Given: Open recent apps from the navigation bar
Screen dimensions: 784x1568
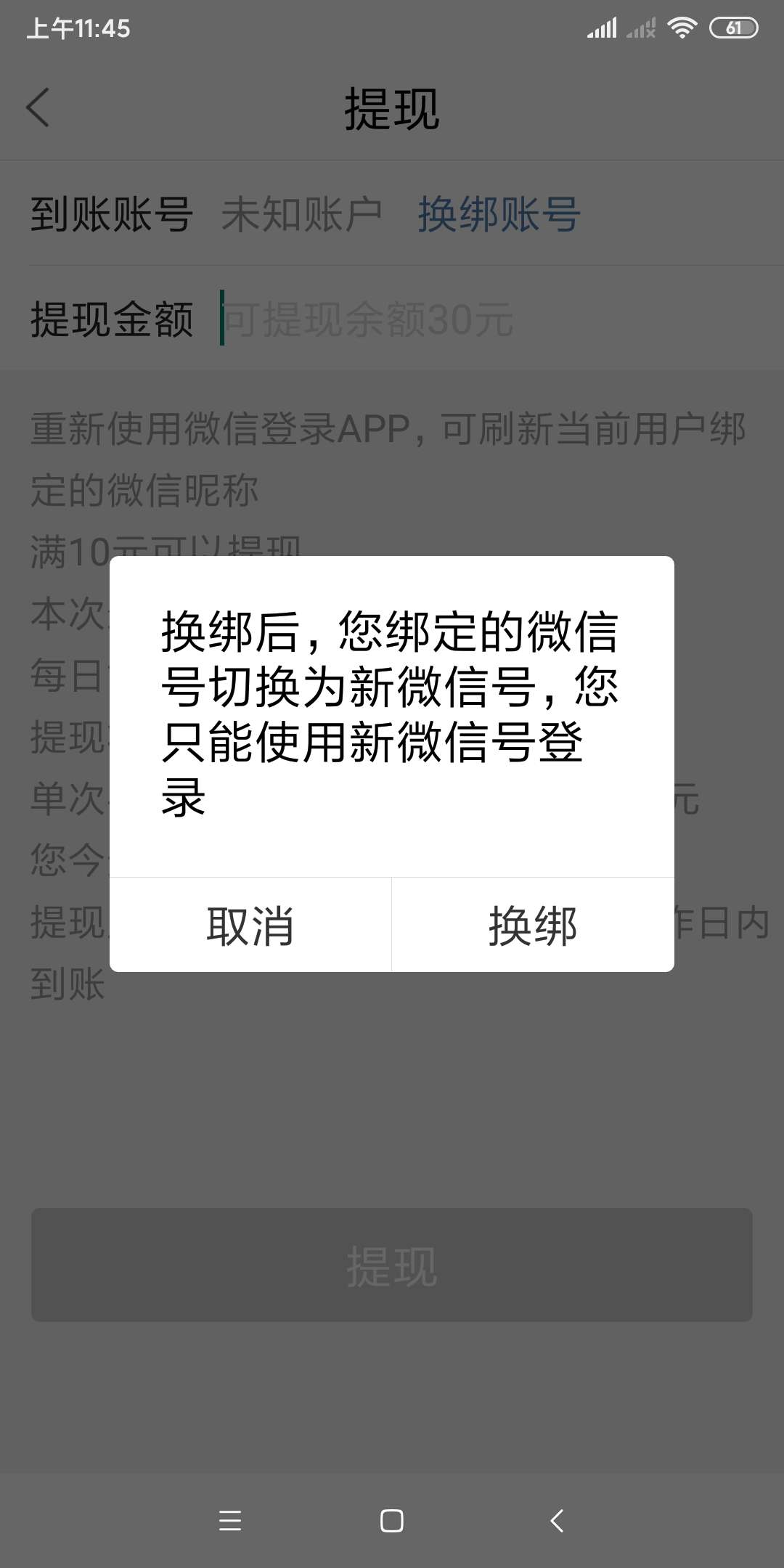Looking at the screenshot, I should click(230, 1521).
